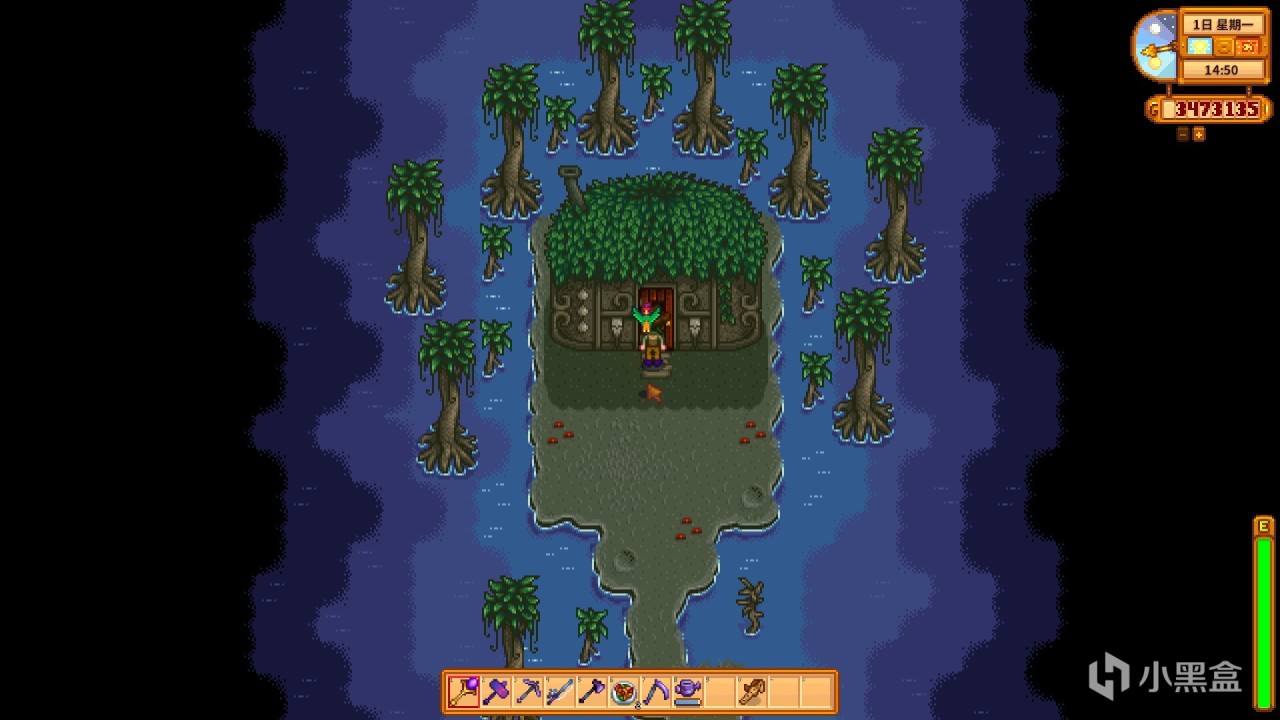Select the axe in the toolbar
Viewport: 1280px width, 720px height.
(x=592, y=691)
